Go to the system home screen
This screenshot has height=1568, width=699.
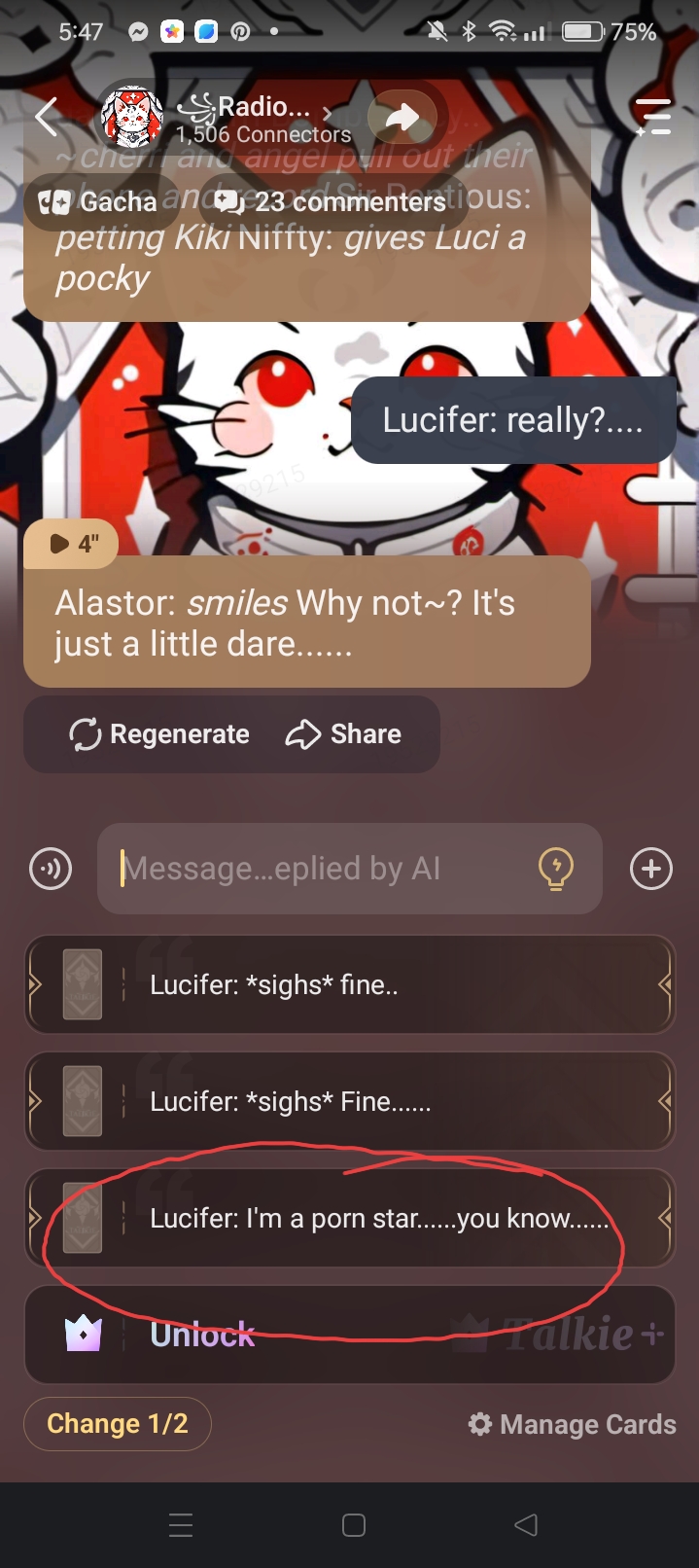(354, 1525)
